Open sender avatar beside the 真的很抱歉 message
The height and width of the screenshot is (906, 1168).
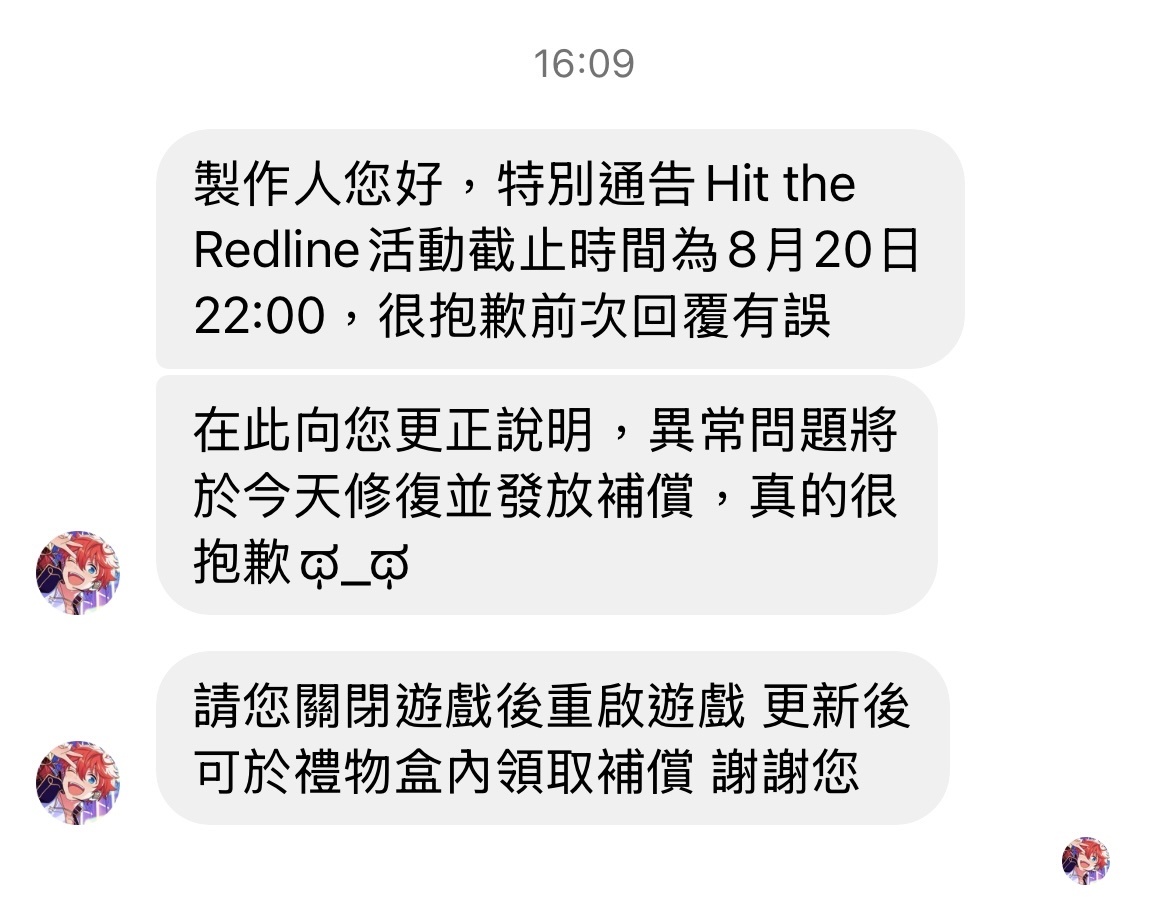78,573
